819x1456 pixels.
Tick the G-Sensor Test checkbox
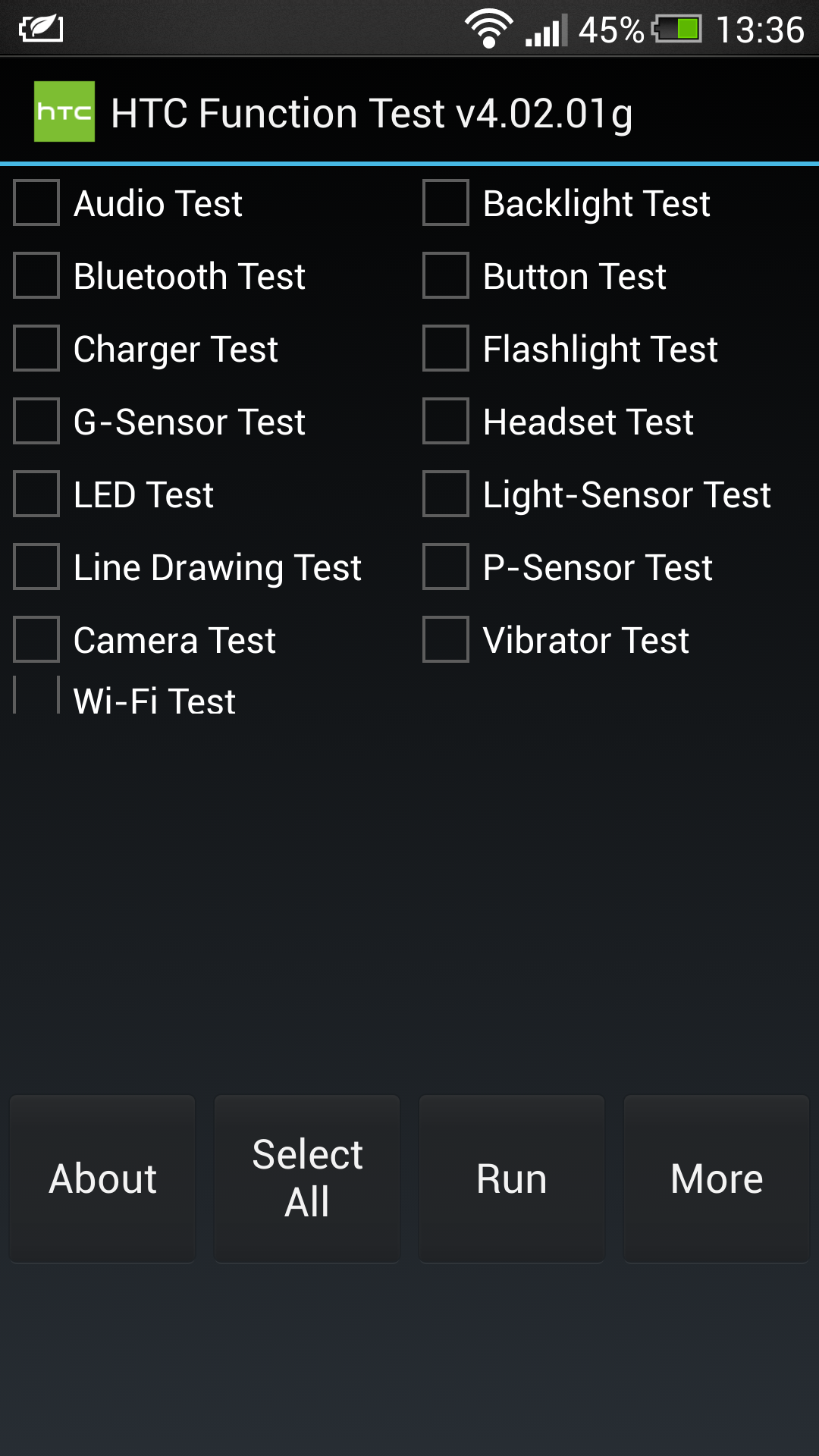tap(36, 421)
